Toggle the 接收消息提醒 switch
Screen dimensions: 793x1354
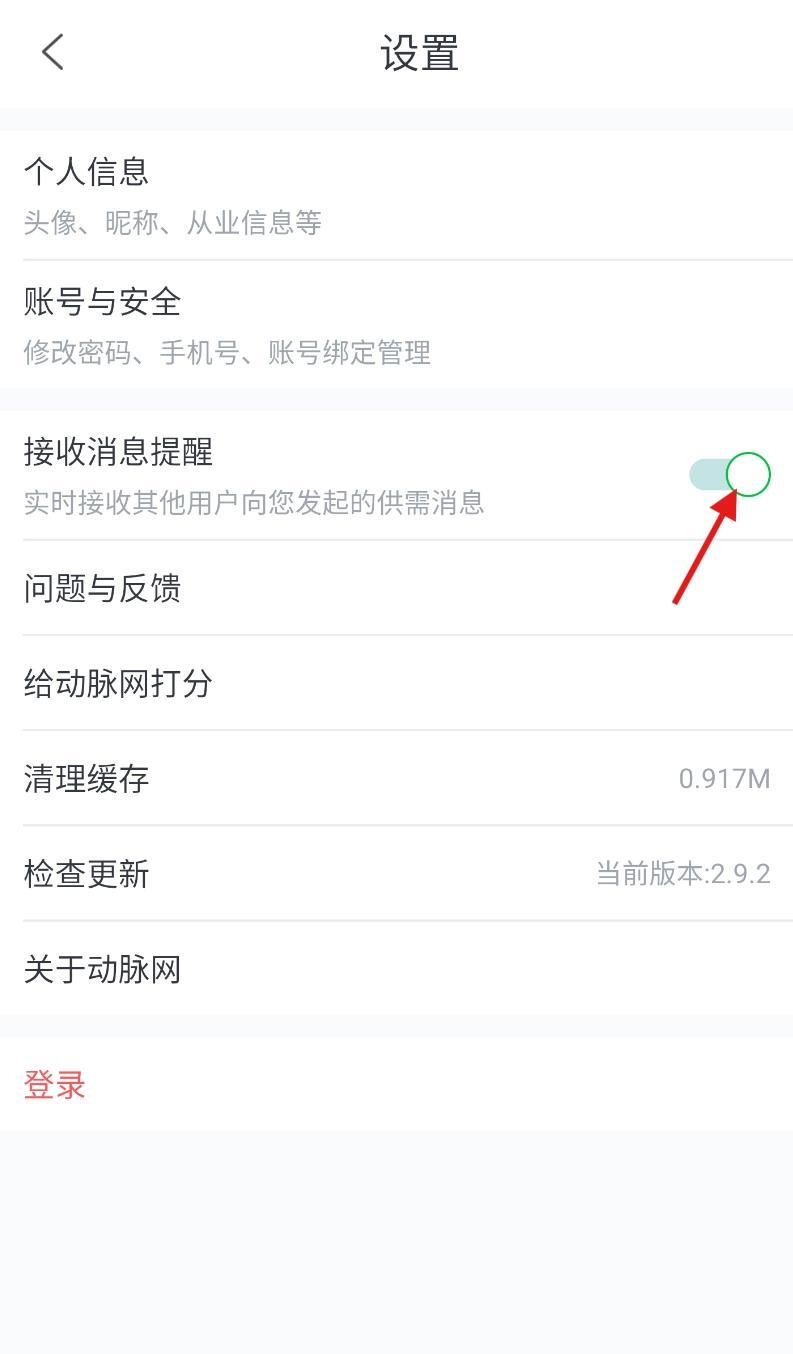(730, 475)
